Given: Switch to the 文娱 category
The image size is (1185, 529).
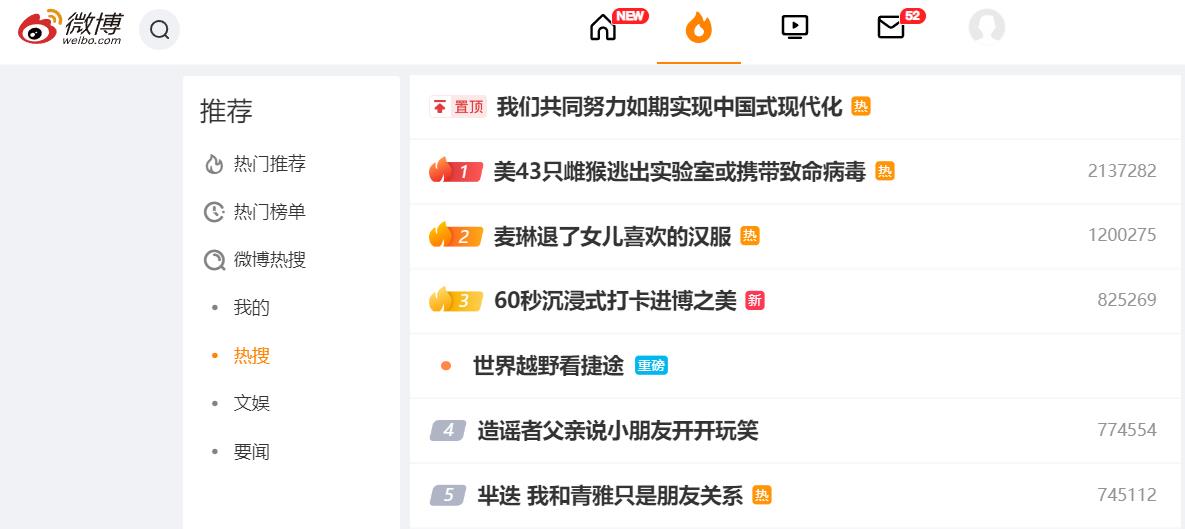Looking at the screenshot, I should coord(252,404).
